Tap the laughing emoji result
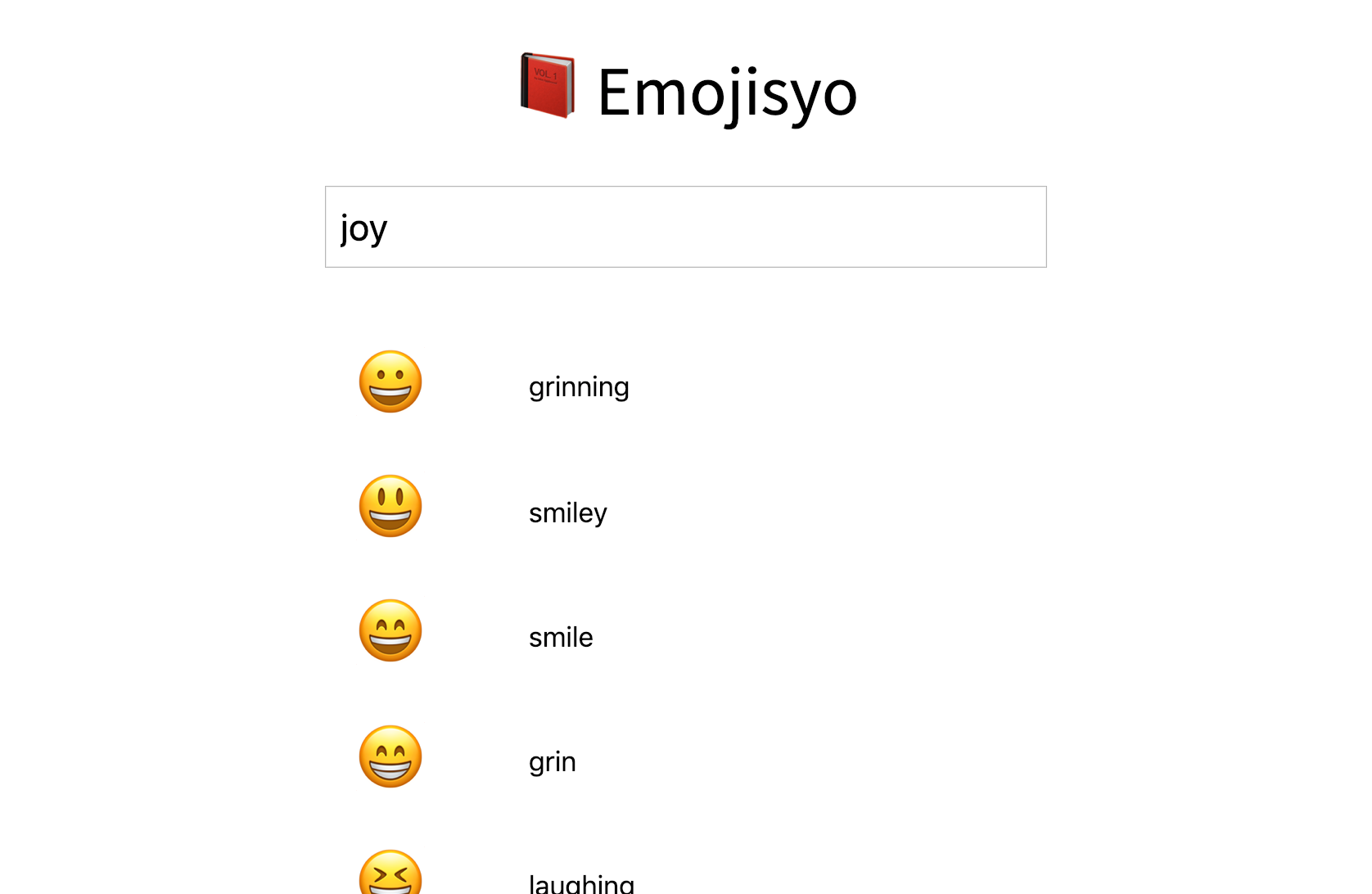Screen dimensions: 1372x894 click(580, 883)
